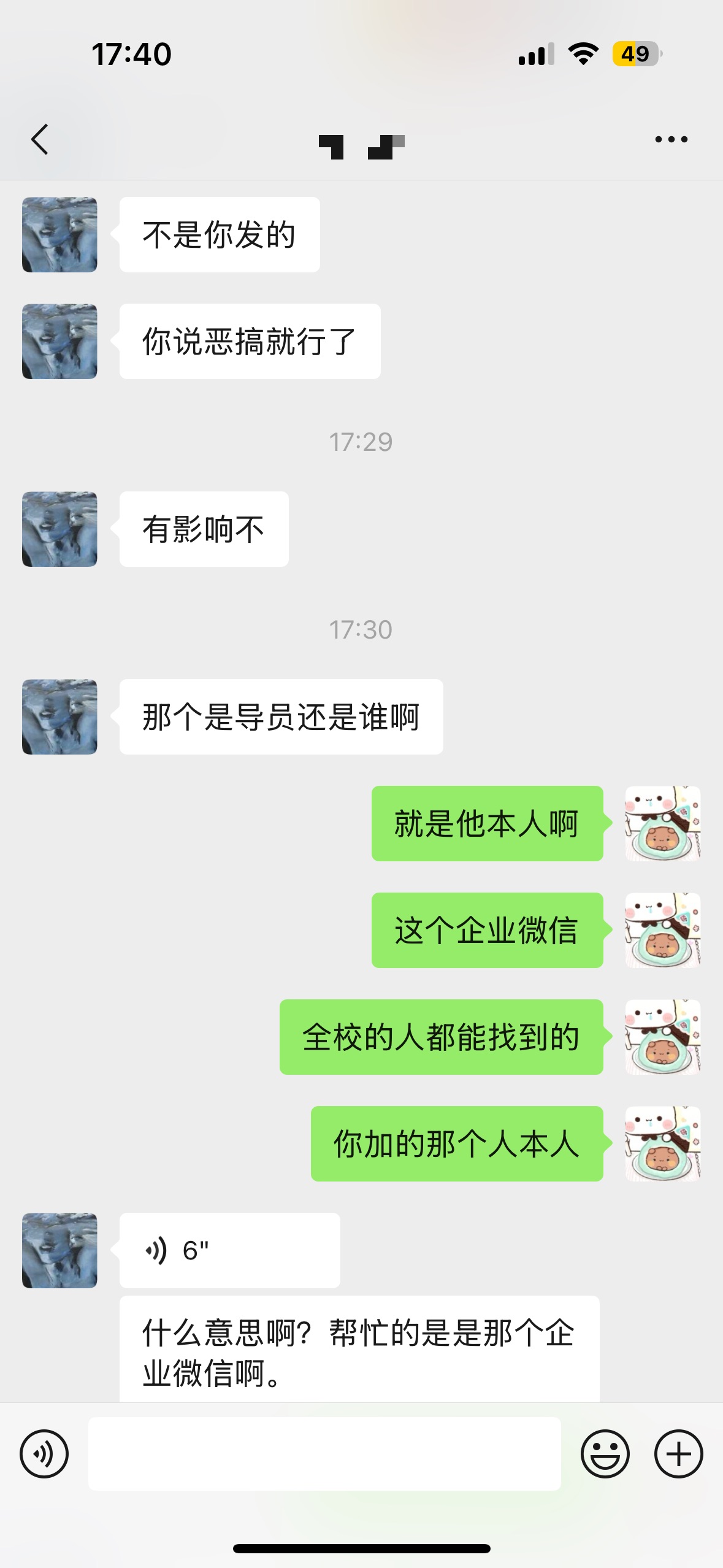Go back to the chat list

40,139
